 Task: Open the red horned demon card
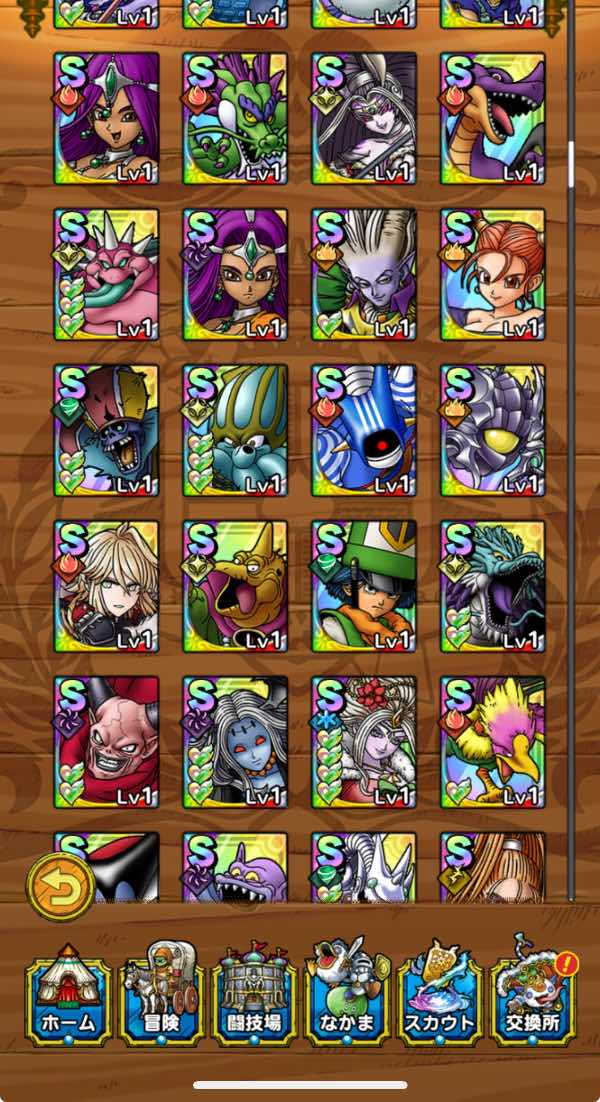[106, 742]
